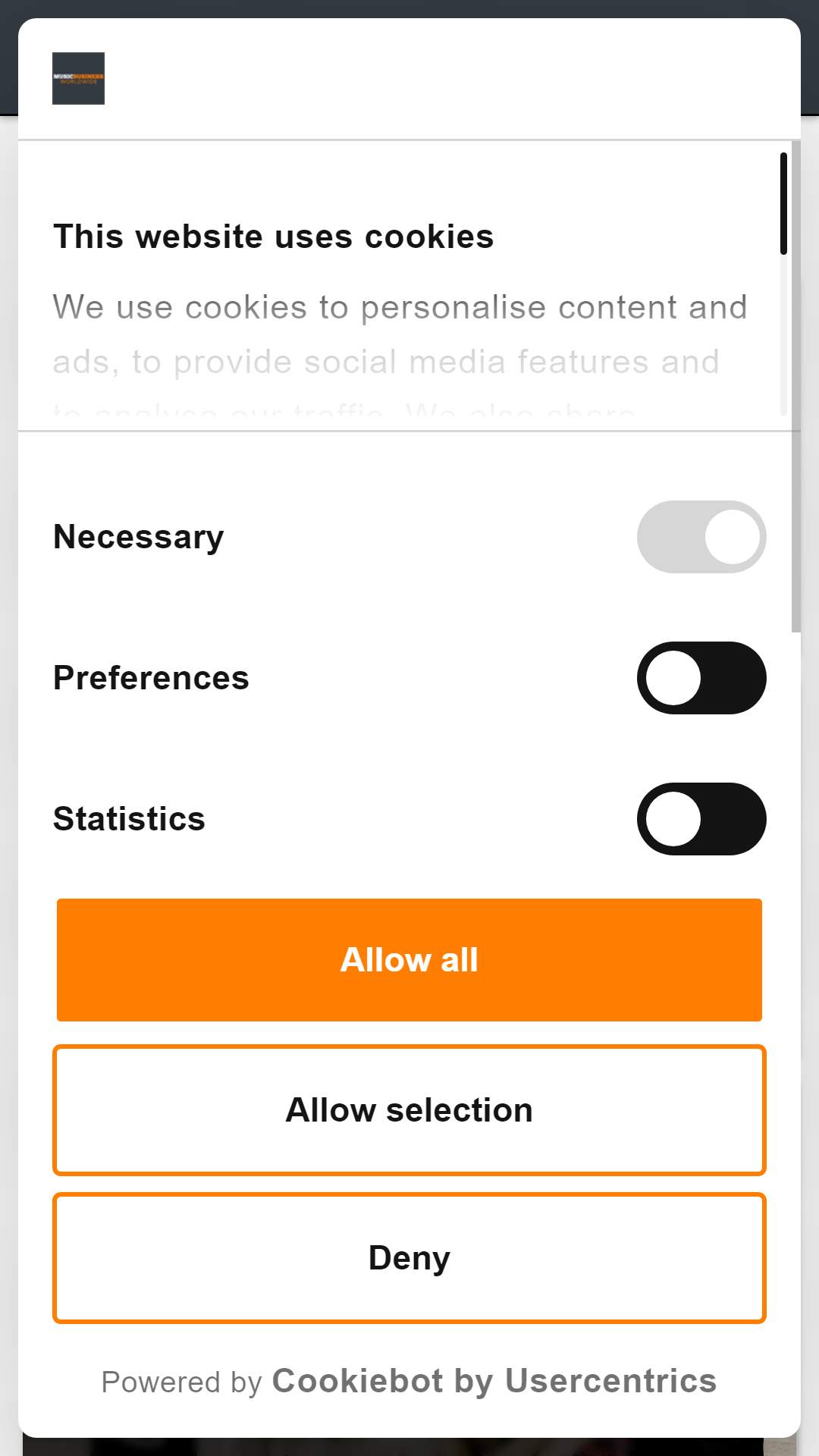Image resolution: width=819 pixels, height=1456 pixels.
Task: Turn on Statistics cookies
Action: pos(701,819)
